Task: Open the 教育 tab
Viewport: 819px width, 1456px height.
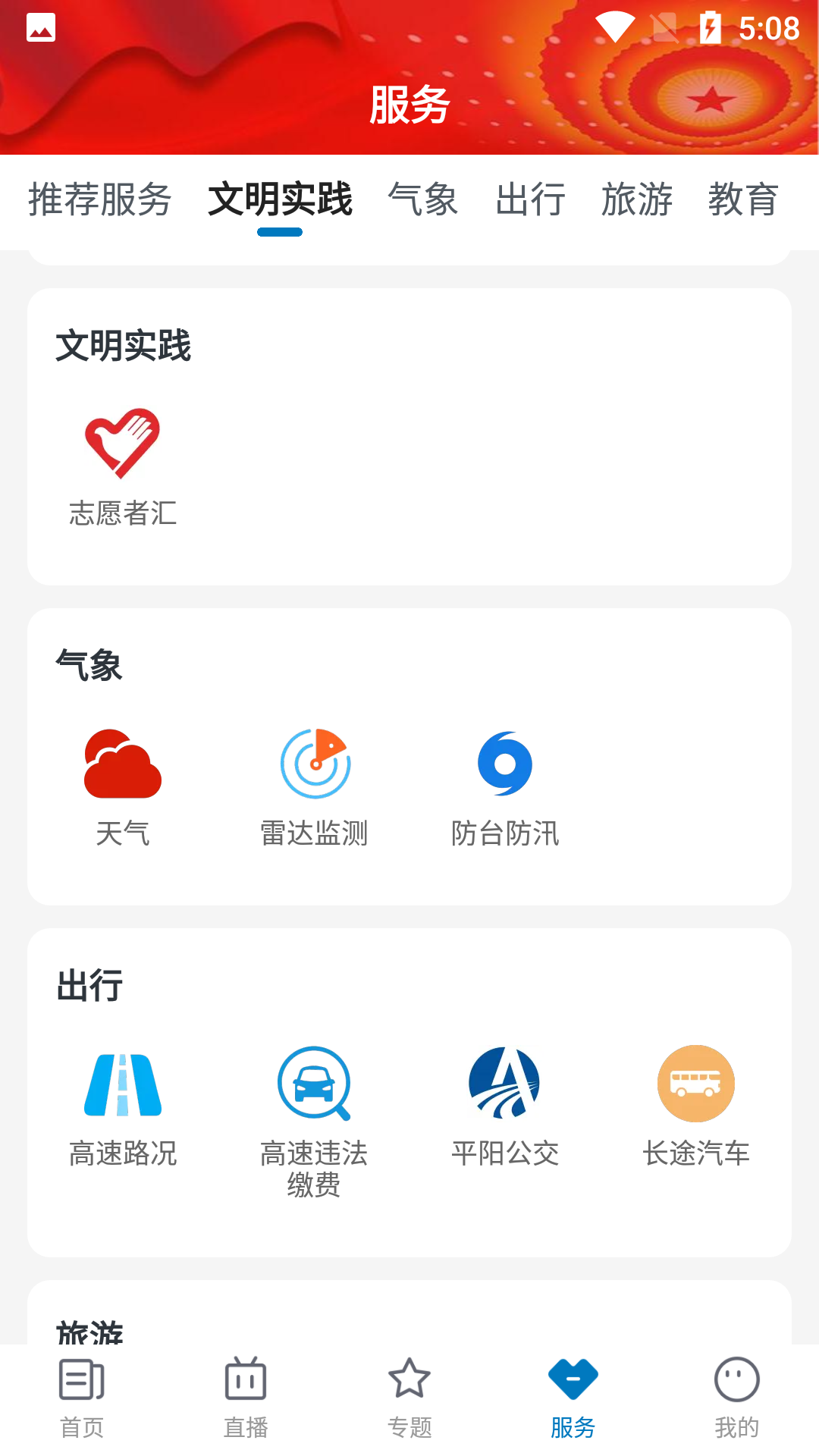Action: 742,199
